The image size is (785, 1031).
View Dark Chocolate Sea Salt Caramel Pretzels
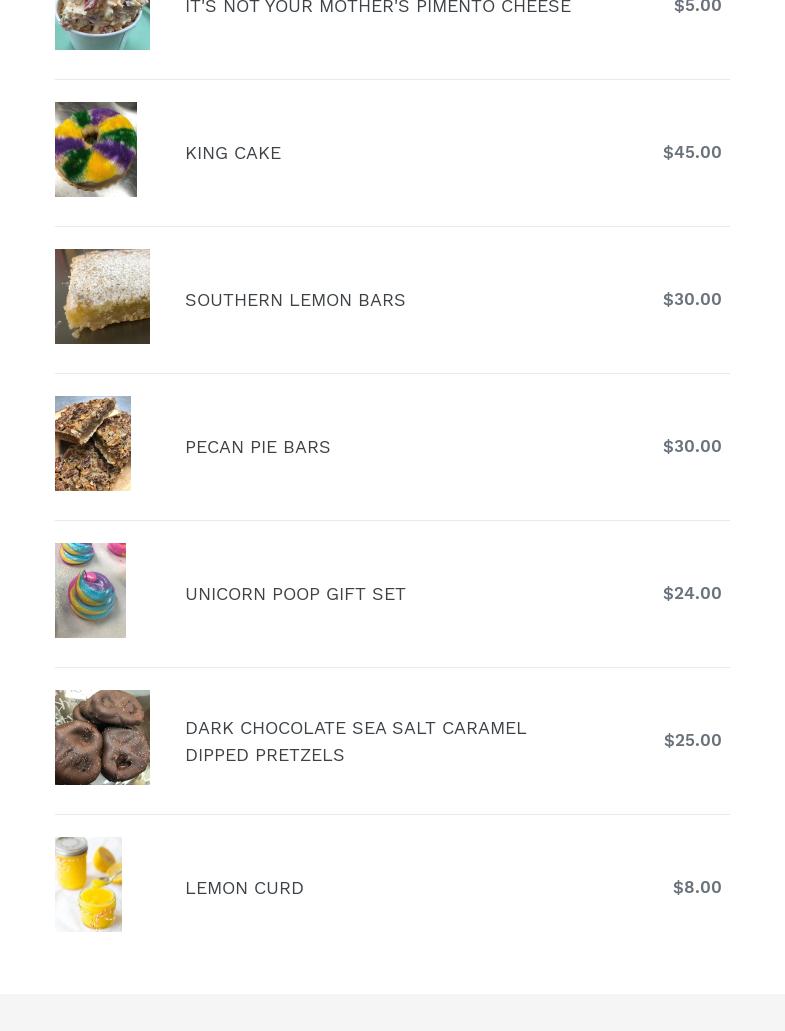point(355,741)
